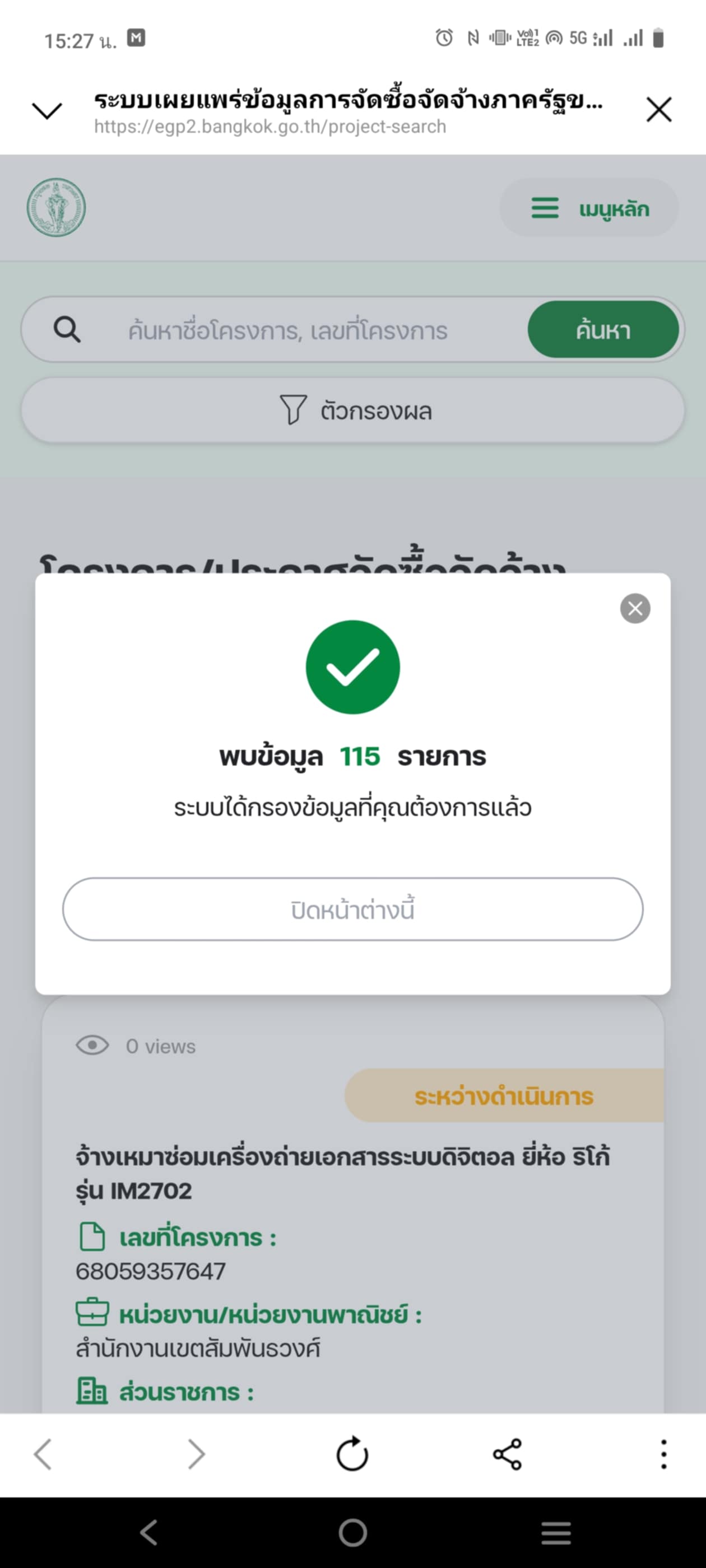Open the system recent apps view
This screenshot has width=706, height=1568.
point(556,1533)
